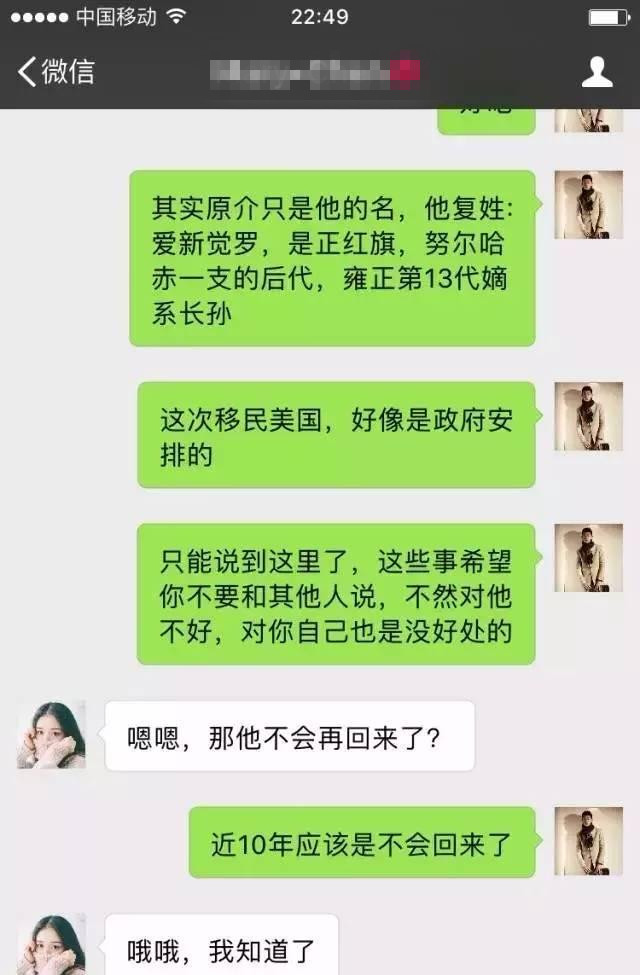The image size is (640, 975).
Task: Open the profile of the avatar beside 只能说到这里了
Action: point(588,557)
